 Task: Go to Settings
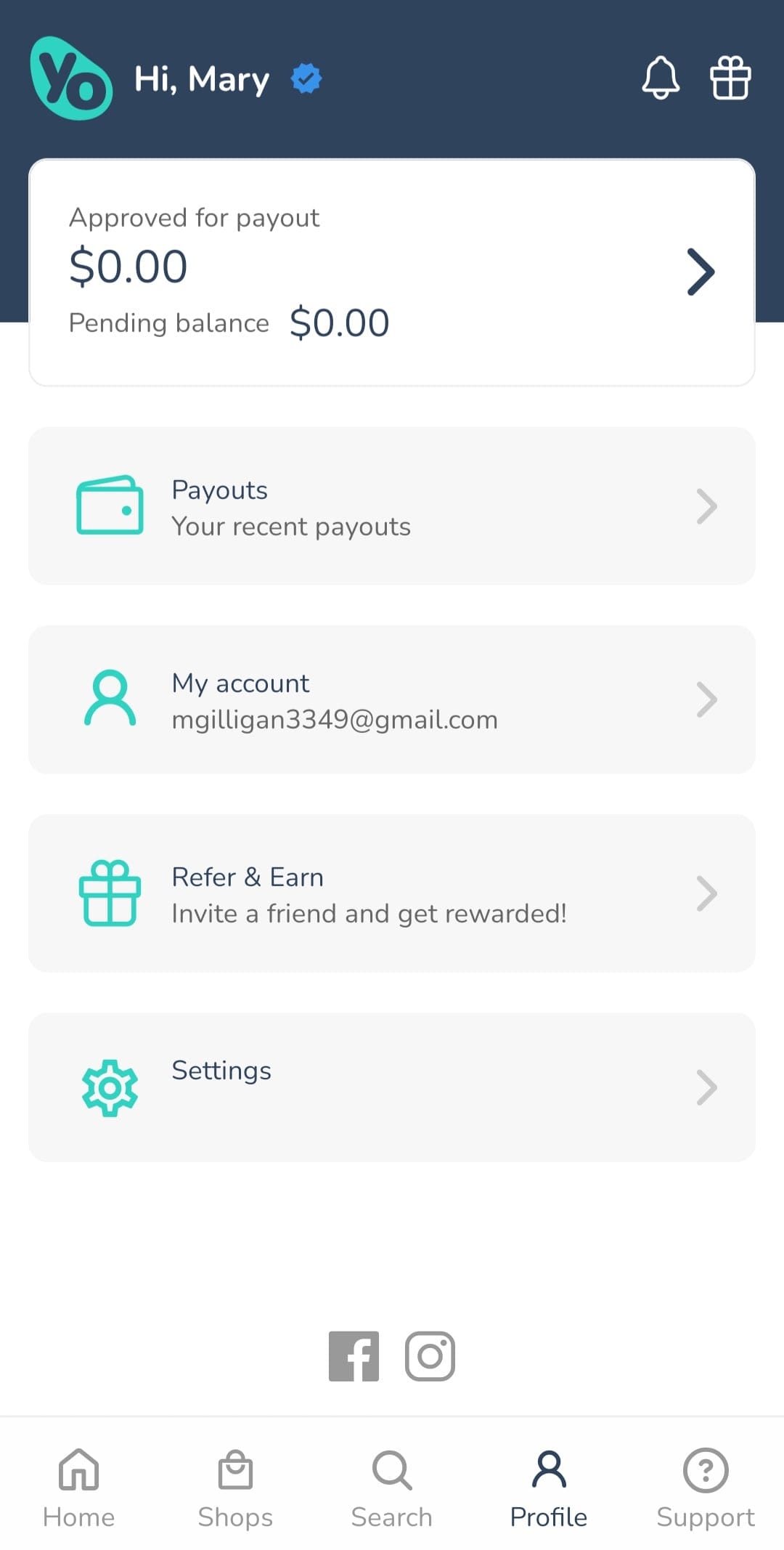pos(392,1087)
